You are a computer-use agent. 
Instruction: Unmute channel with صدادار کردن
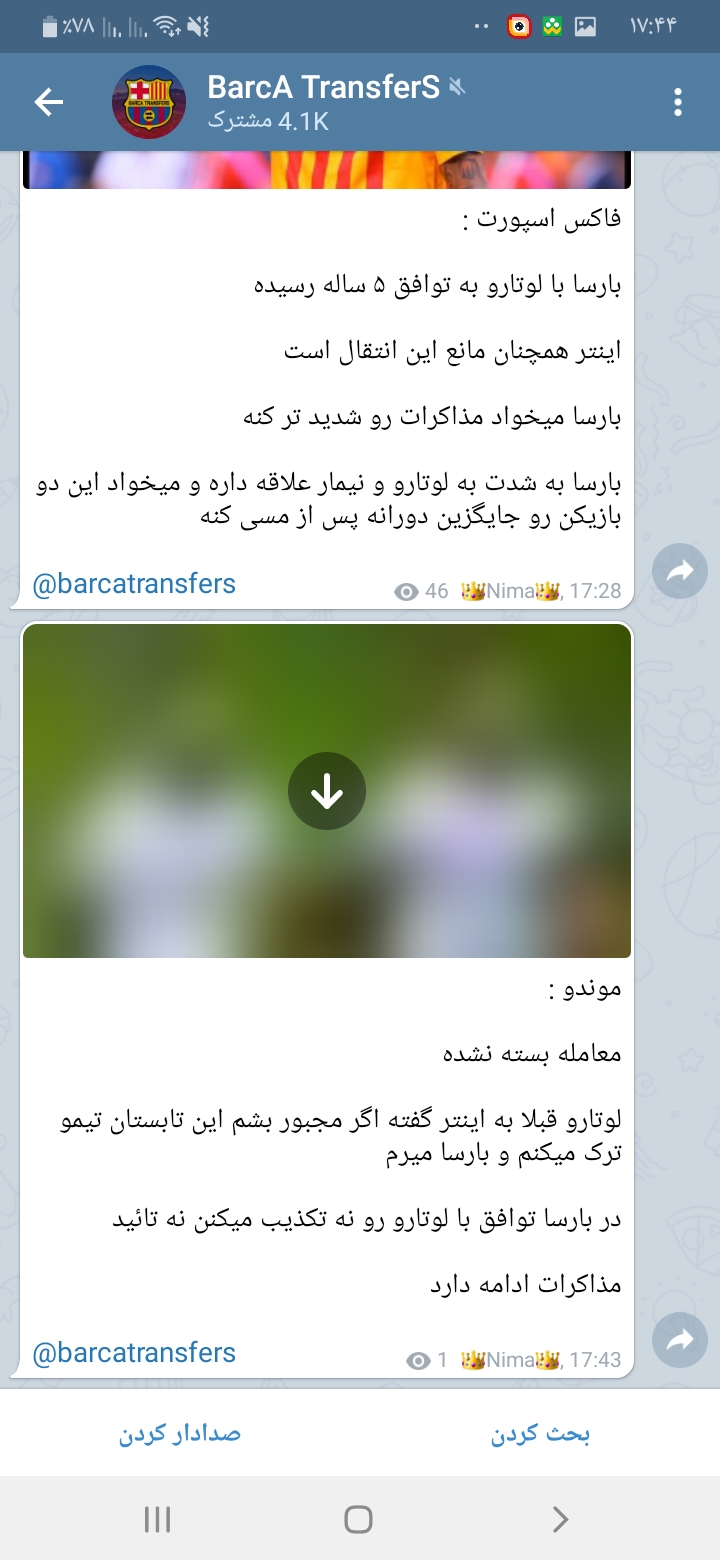click(180, 1434)
